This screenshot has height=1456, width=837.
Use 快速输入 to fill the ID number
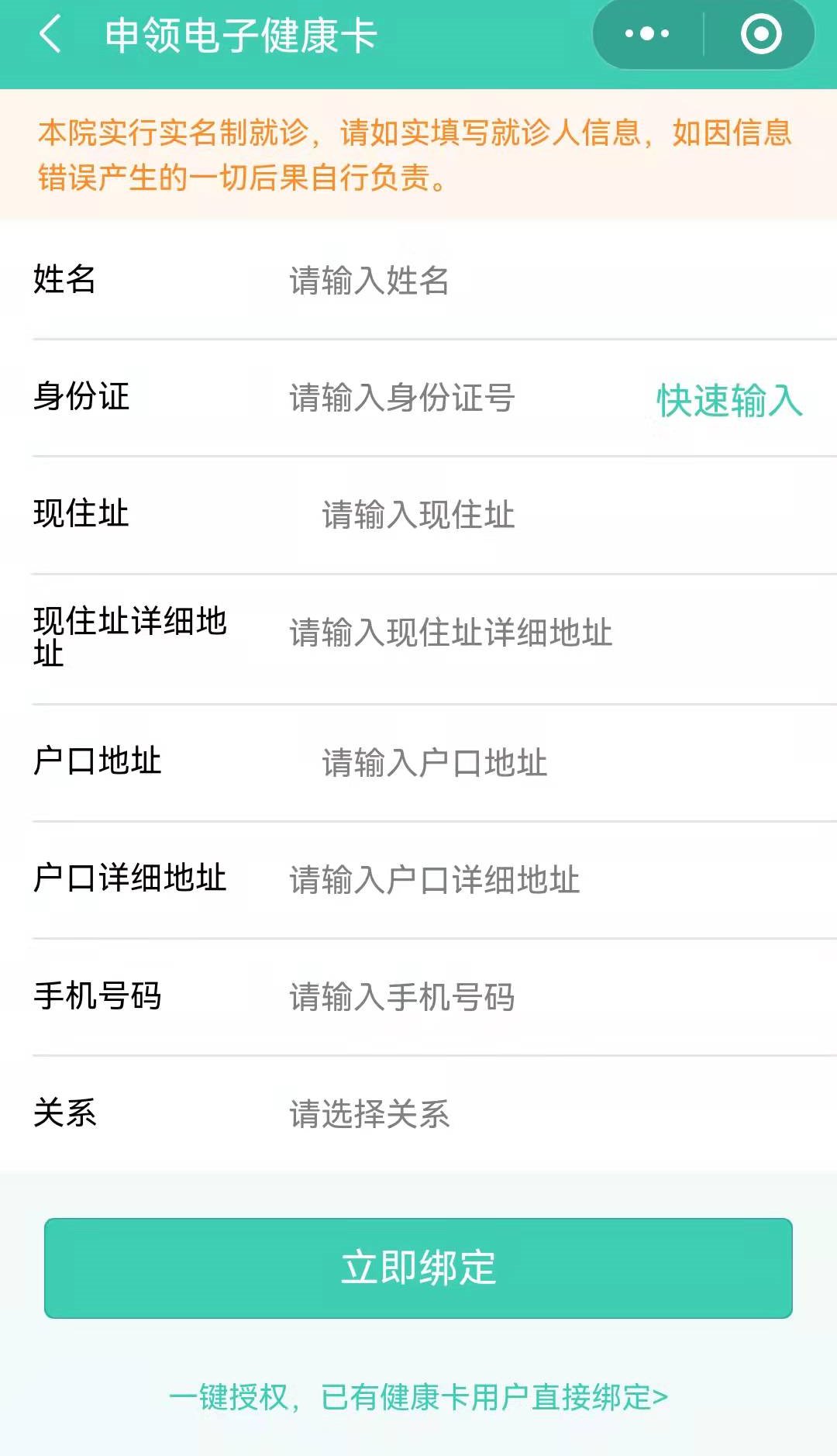pyautogui.click(x=729, y=400)
